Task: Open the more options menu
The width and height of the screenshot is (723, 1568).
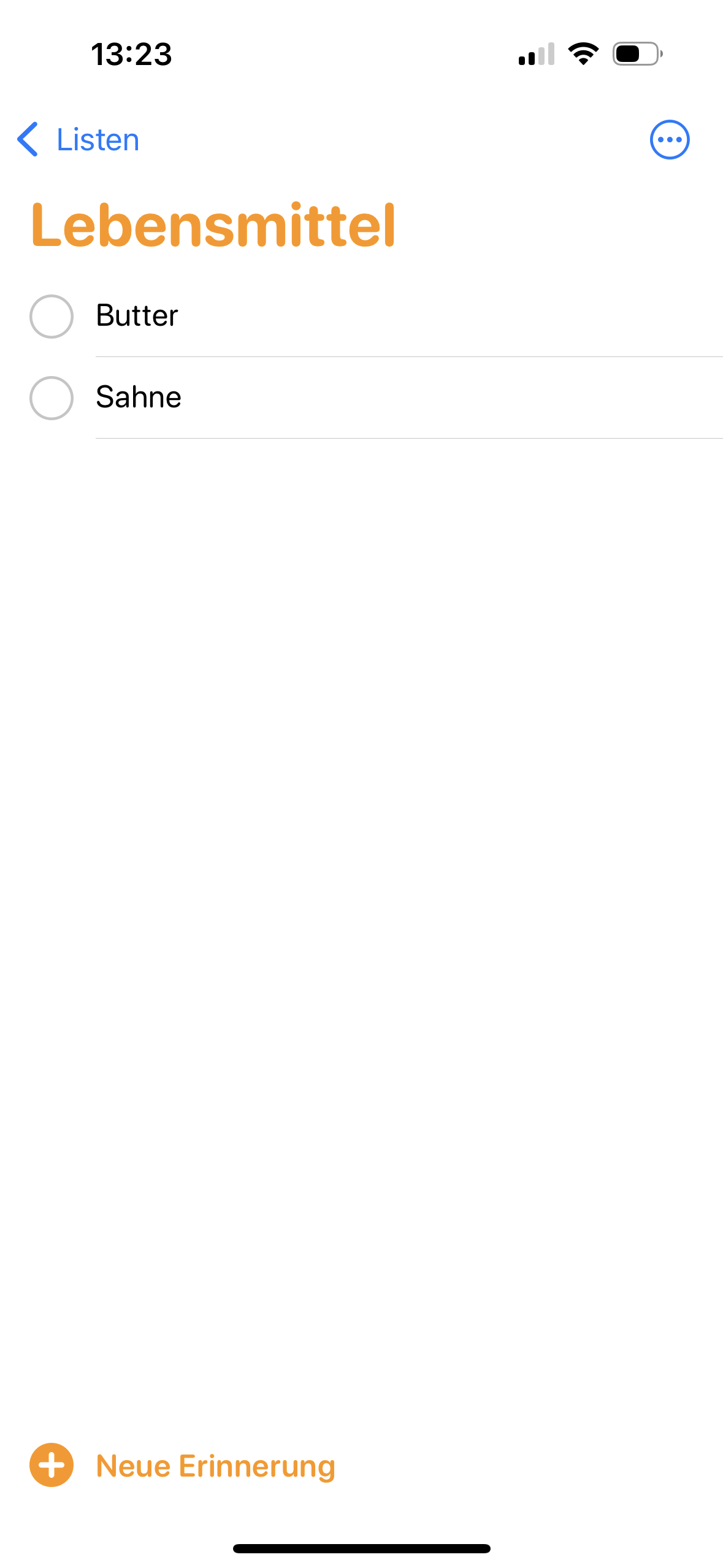Action: click(669, 140)
